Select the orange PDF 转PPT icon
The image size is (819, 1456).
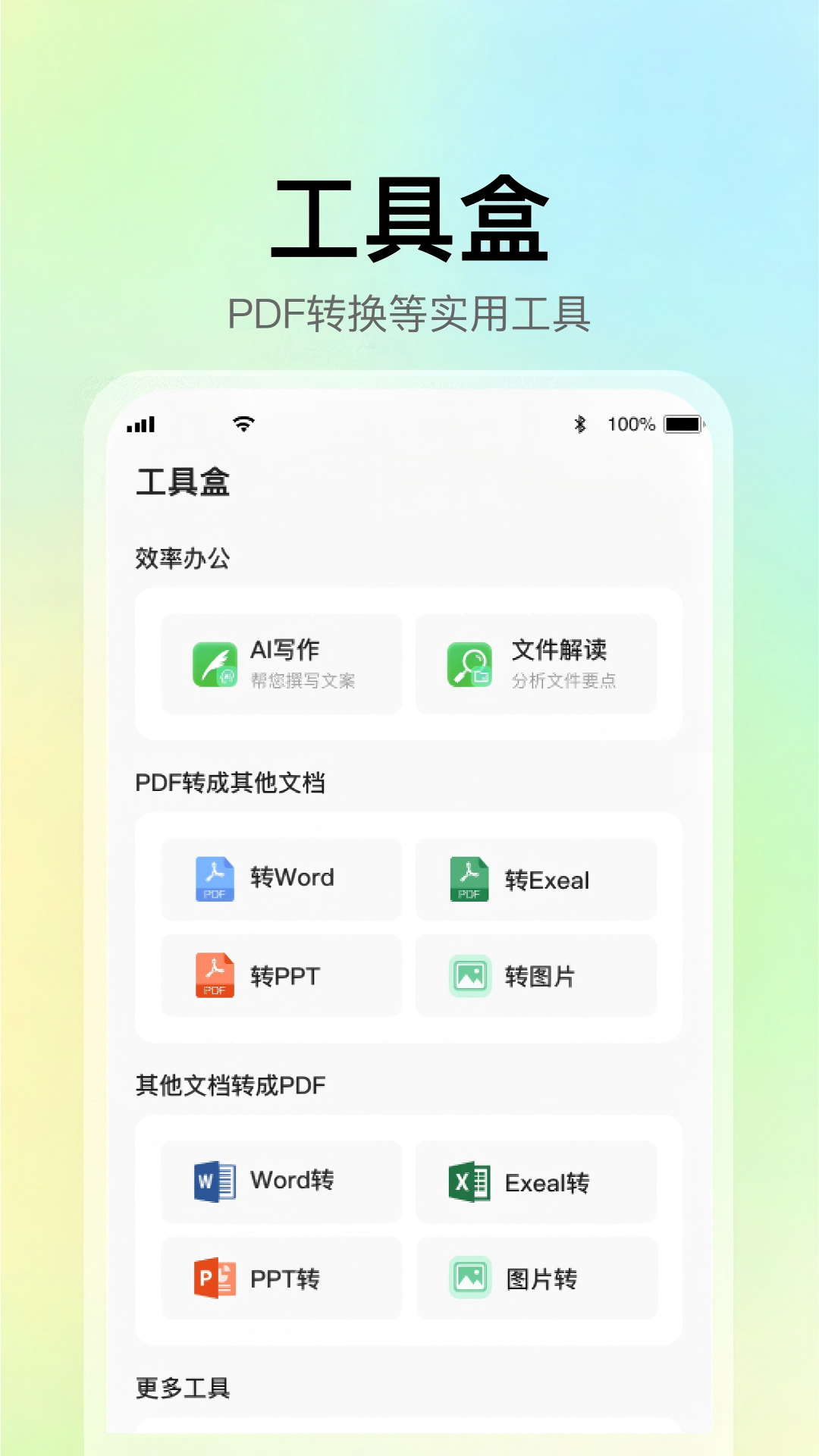[215, 976]
